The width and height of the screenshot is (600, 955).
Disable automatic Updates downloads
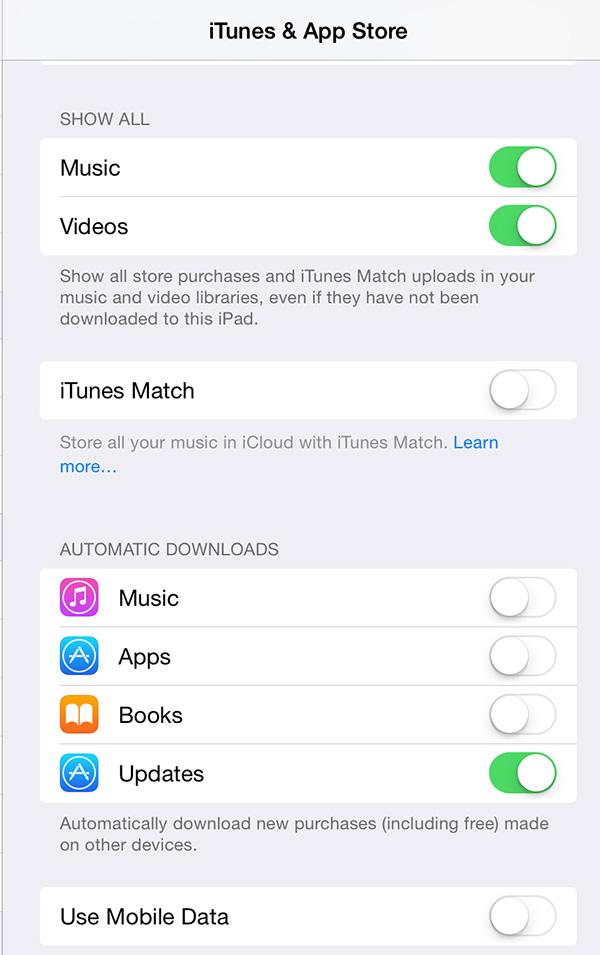click(522, 773)
